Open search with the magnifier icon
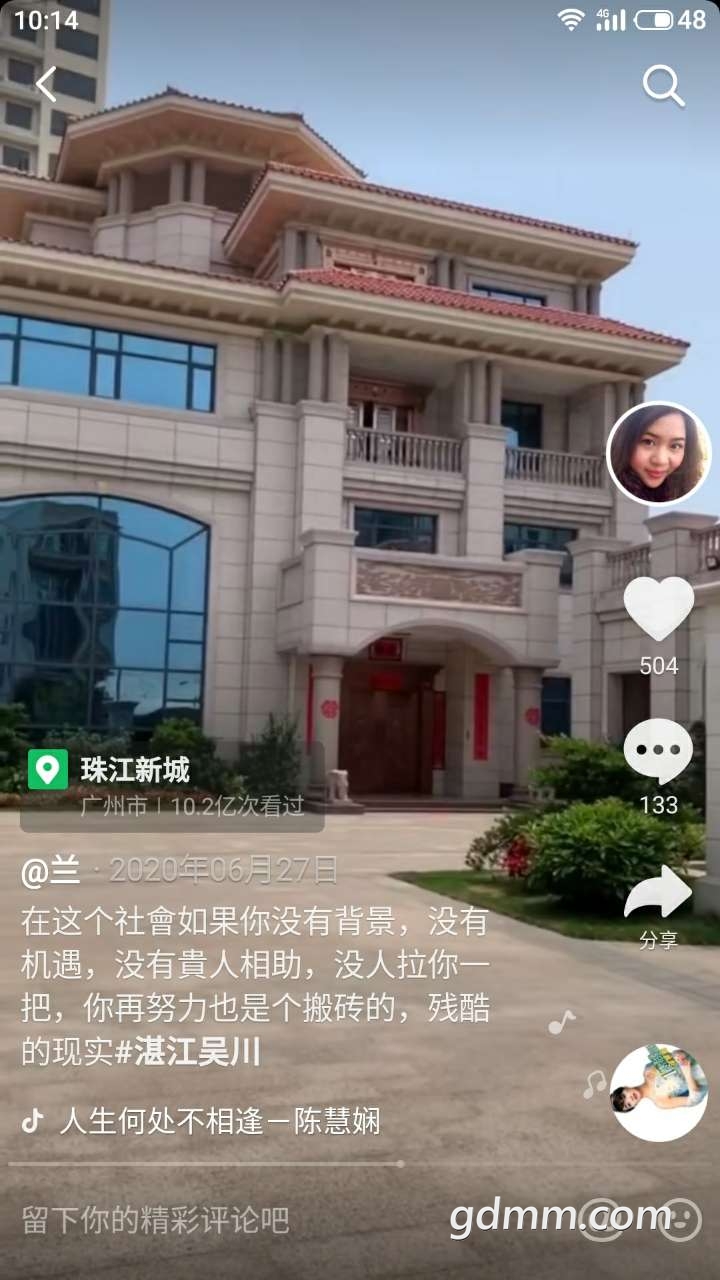 click(x=663, y=86)
